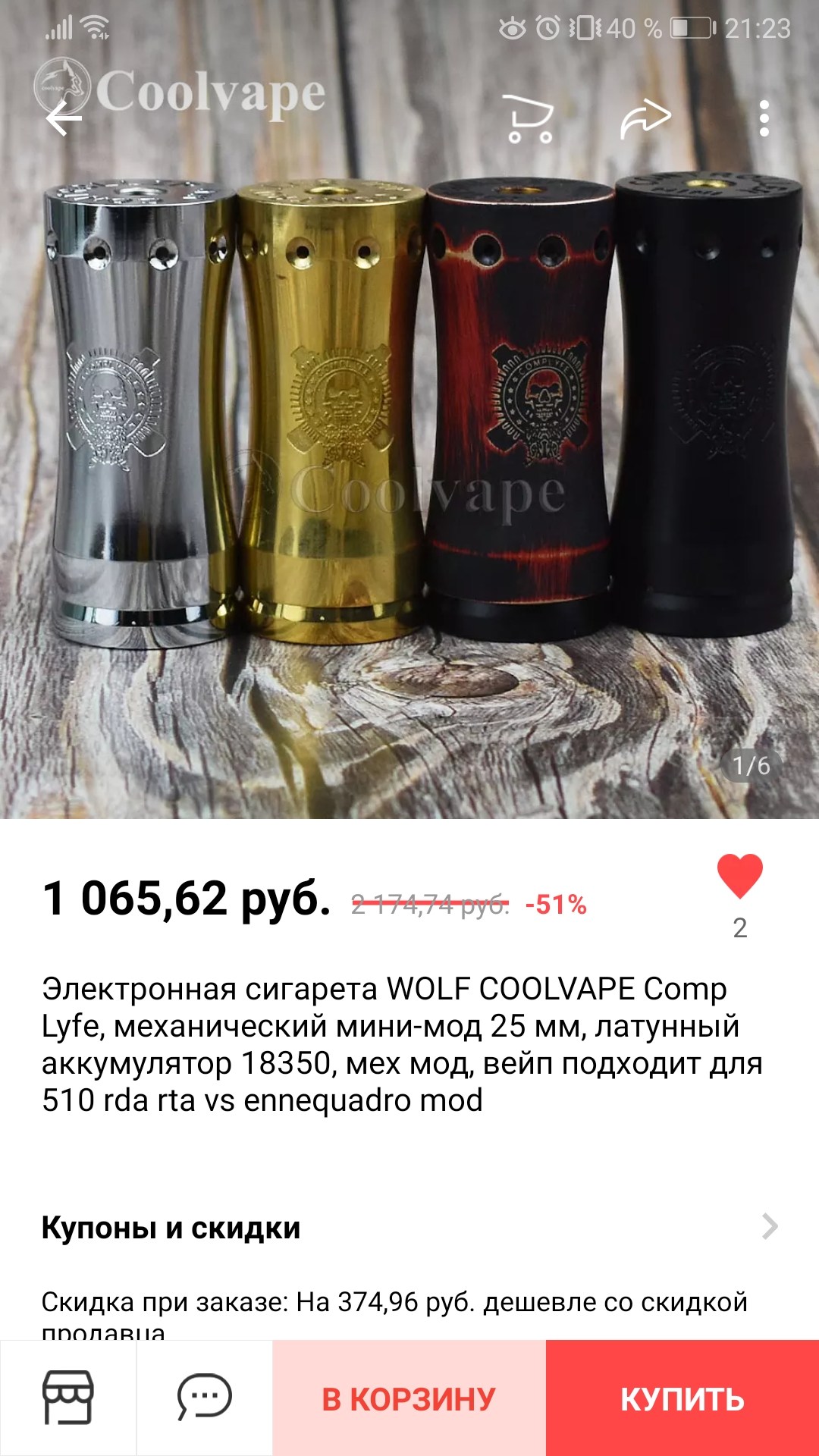Open the seller's store icon
The image size is (819, 1456).
68,1398
